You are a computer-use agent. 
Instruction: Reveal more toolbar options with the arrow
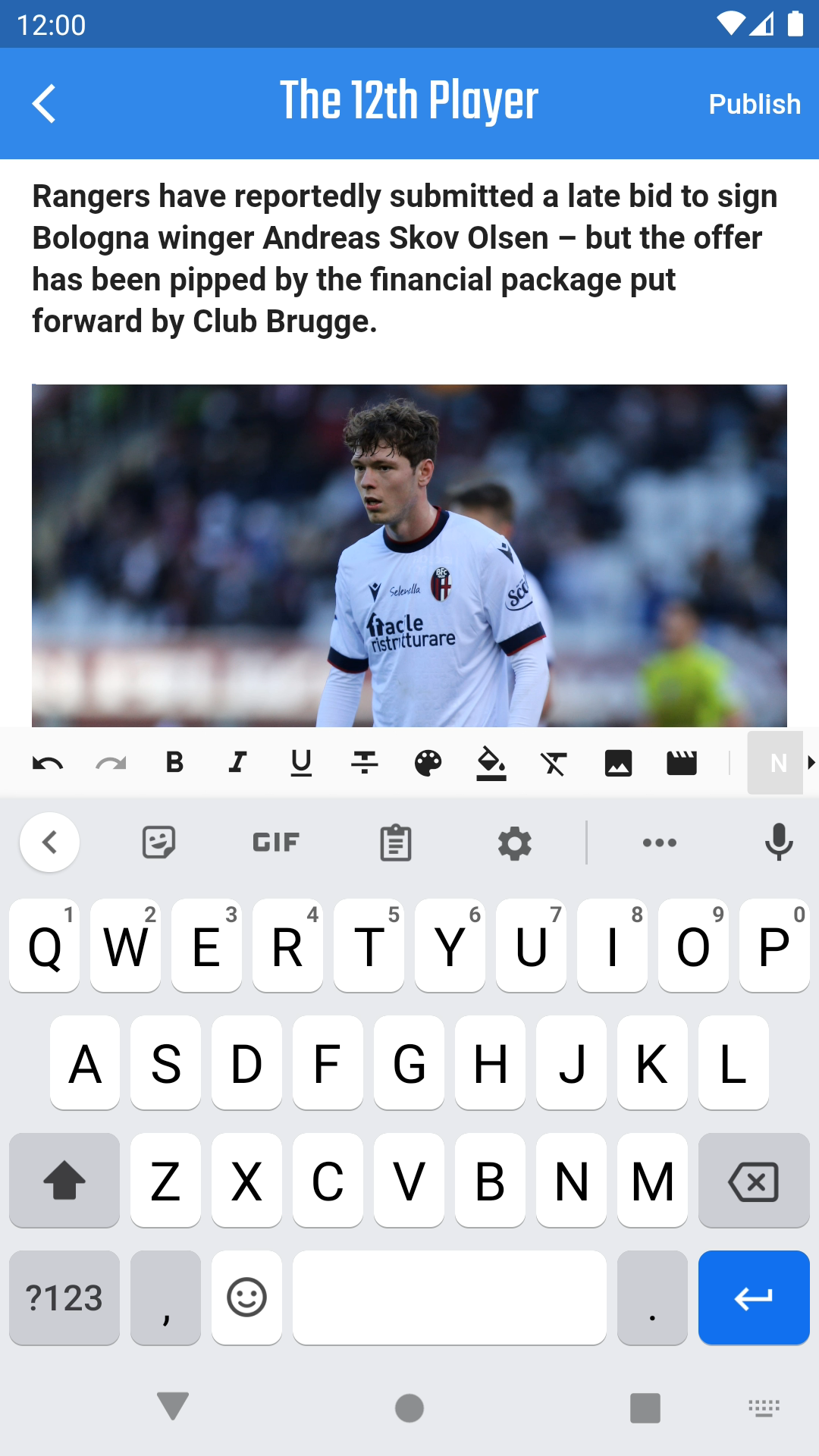(x=811, y=763)
